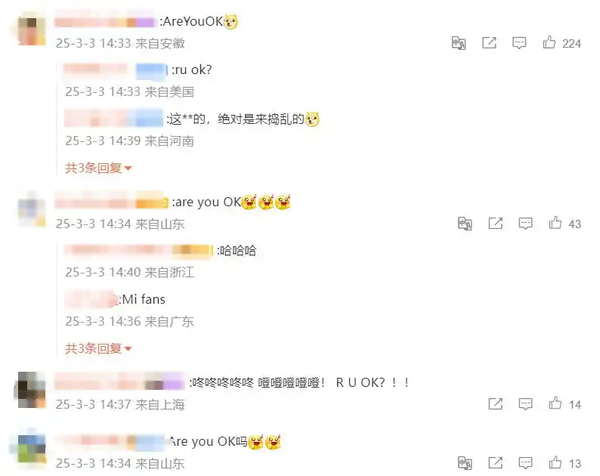The image size is (600, 476).
Task: Open avatar of the 'R U OK？！！' commenter
Action: 31,391
